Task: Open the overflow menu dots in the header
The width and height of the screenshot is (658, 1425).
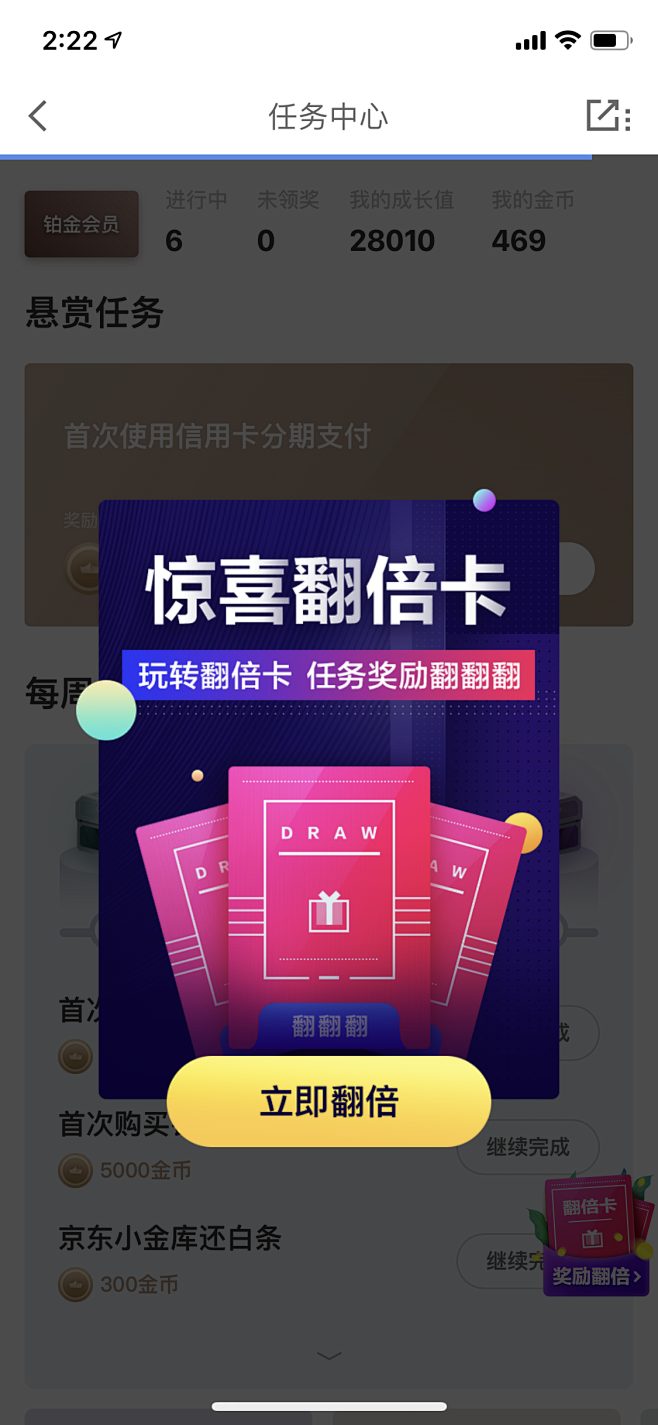Action: coord(628,118)
